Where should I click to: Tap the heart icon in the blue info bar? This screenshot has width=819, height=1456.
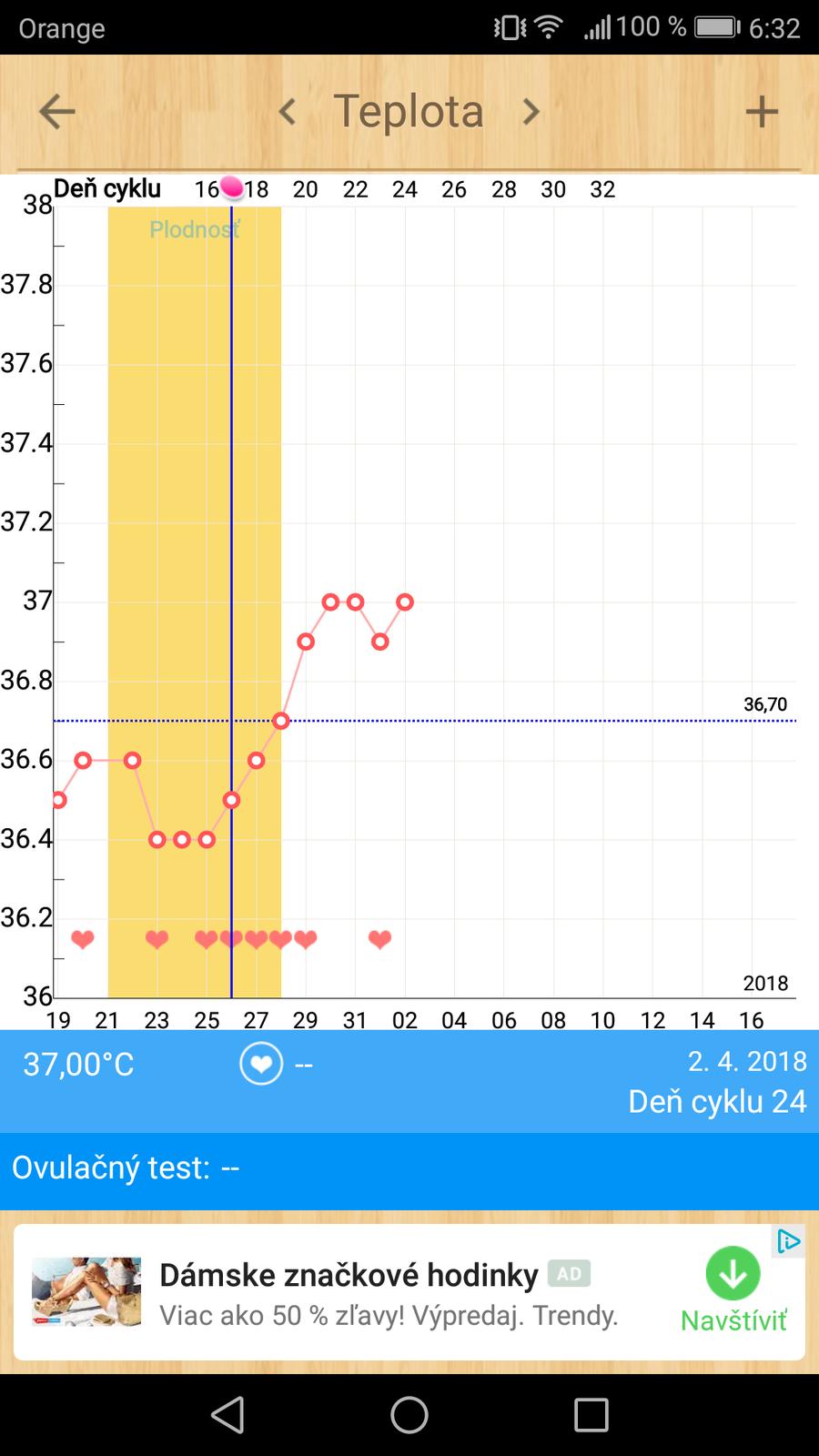[261, 1064]
